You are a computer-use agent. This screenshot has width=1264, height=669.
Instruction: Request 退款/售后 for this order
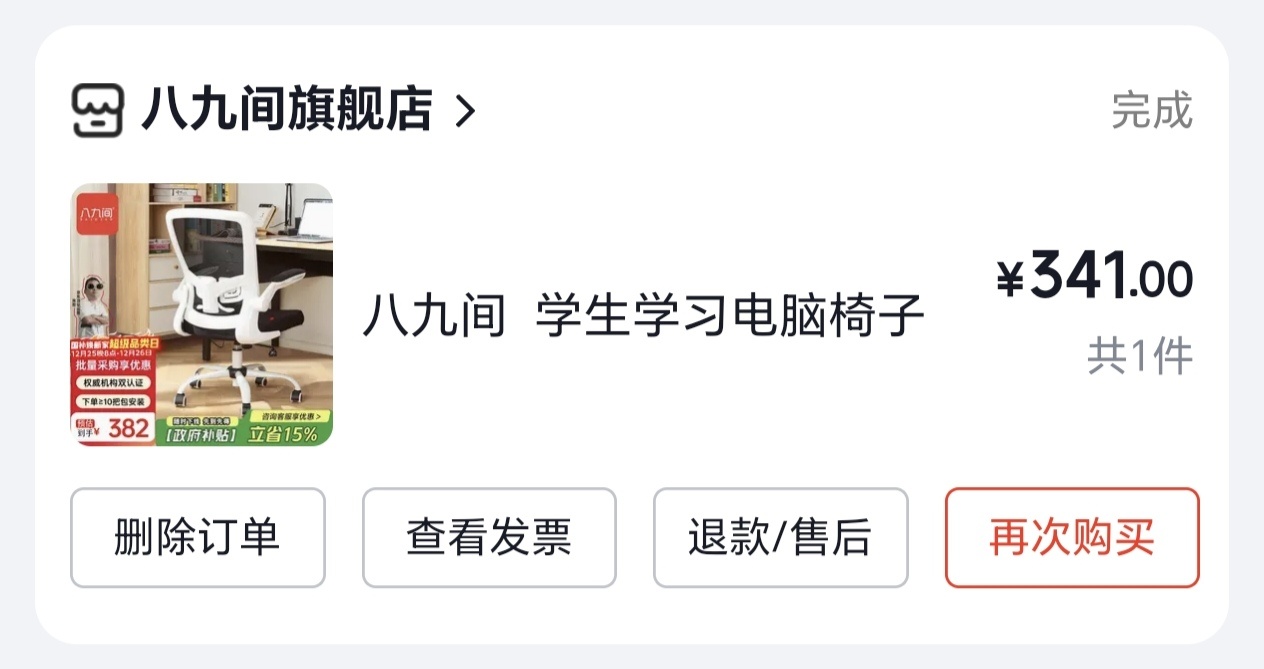click(781, 538)
